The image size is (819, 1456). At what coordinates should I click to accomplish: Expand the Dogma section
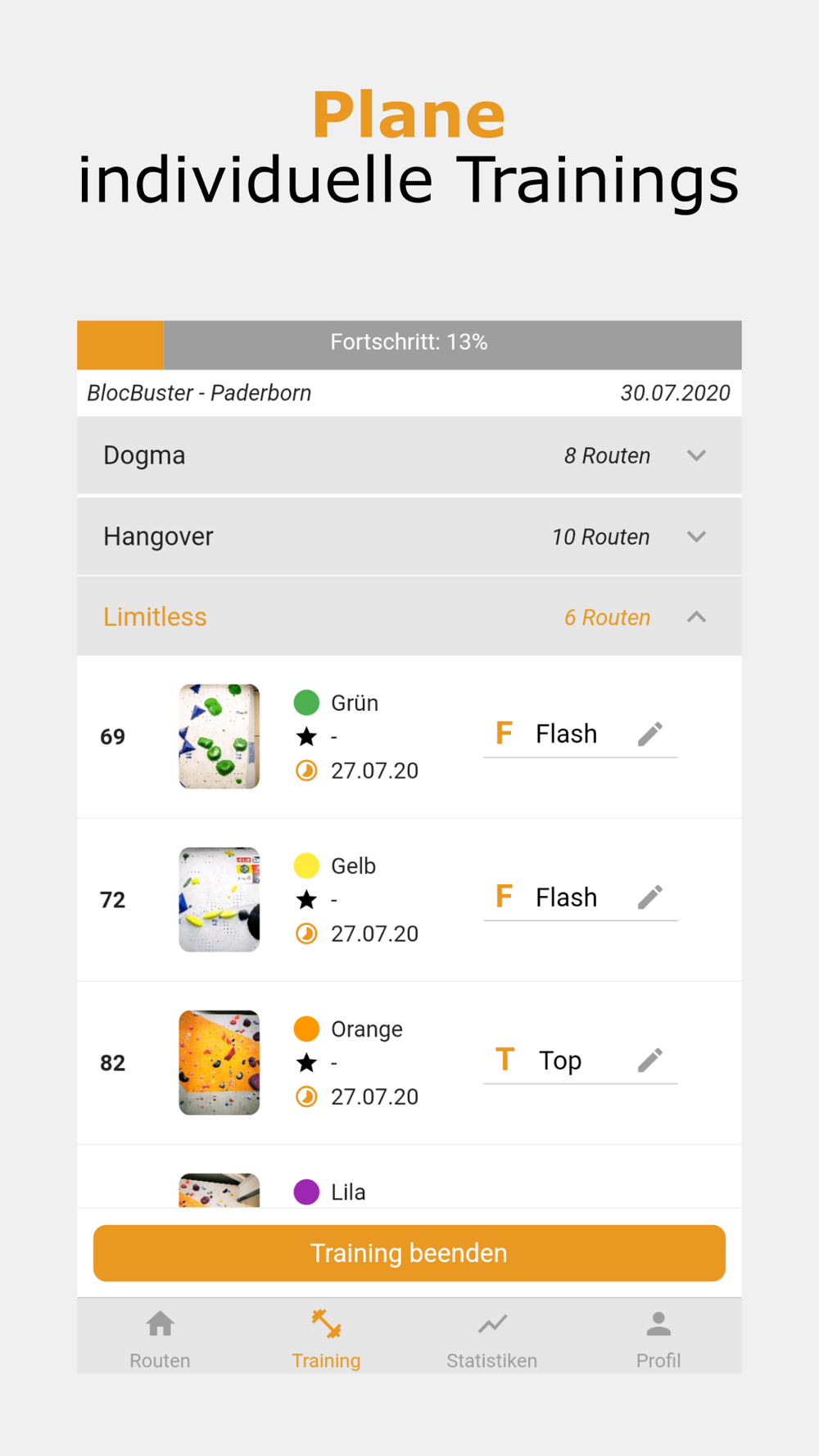pos(409,455)
